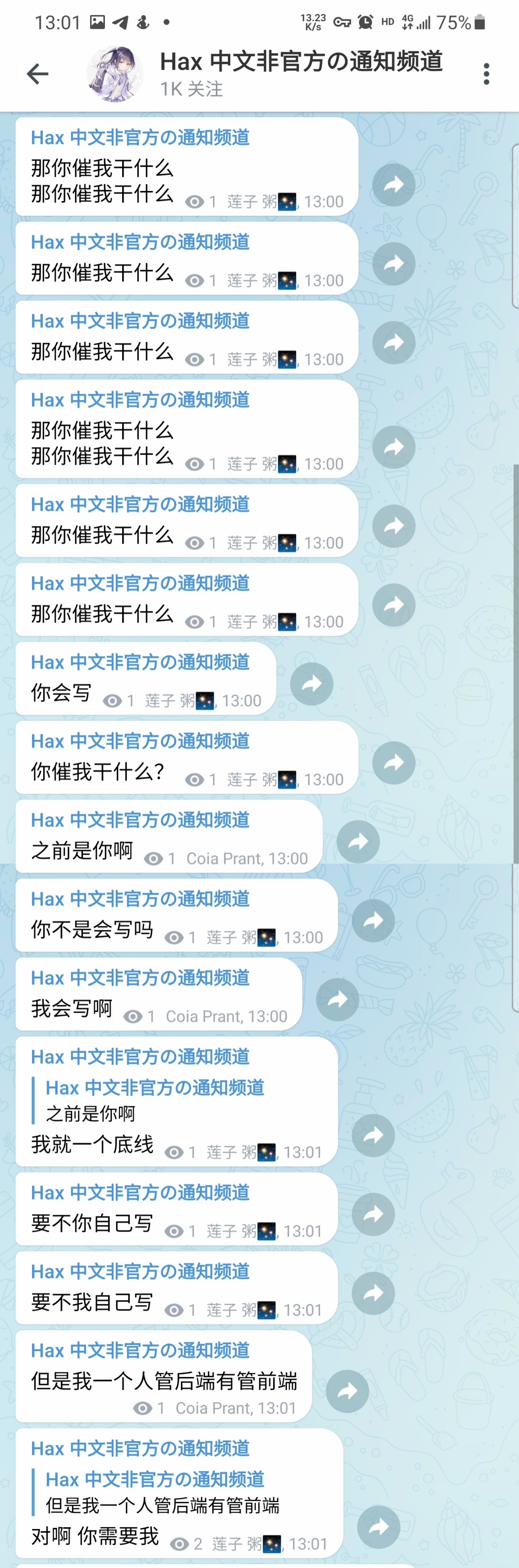
Task: Forward Coia Prant's message '之前是你啊'
Action: [x=358, y=842]
